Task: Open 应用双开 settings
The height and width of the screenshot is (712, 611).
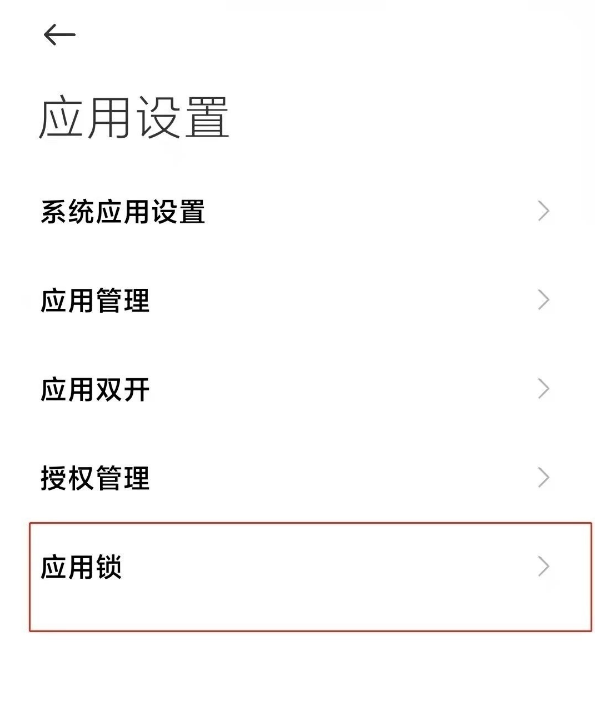Action: (95, 389)
